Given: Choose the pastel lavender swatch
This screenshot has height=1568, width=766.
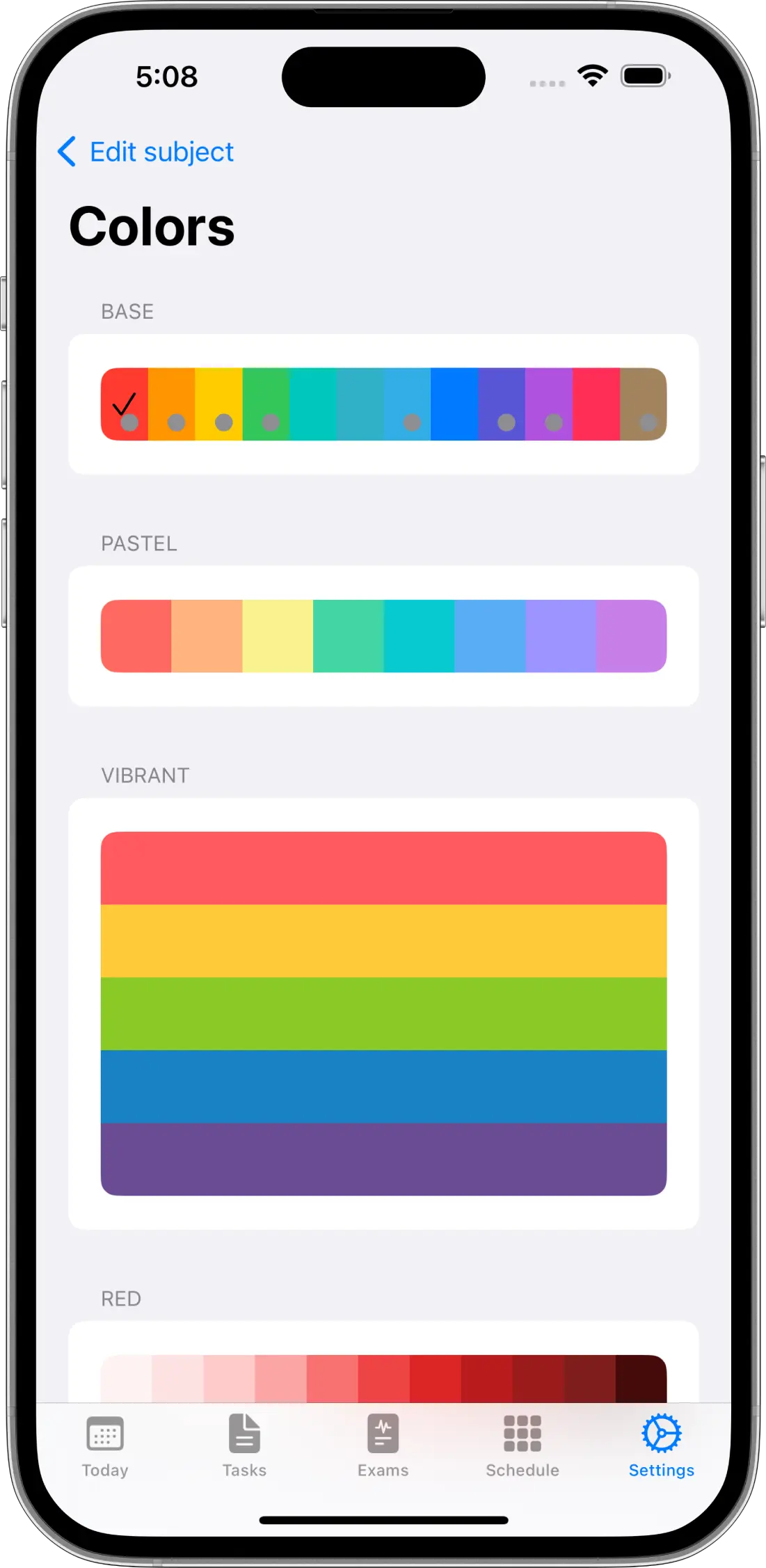Looking at the screenshot, I should [561, 636].
